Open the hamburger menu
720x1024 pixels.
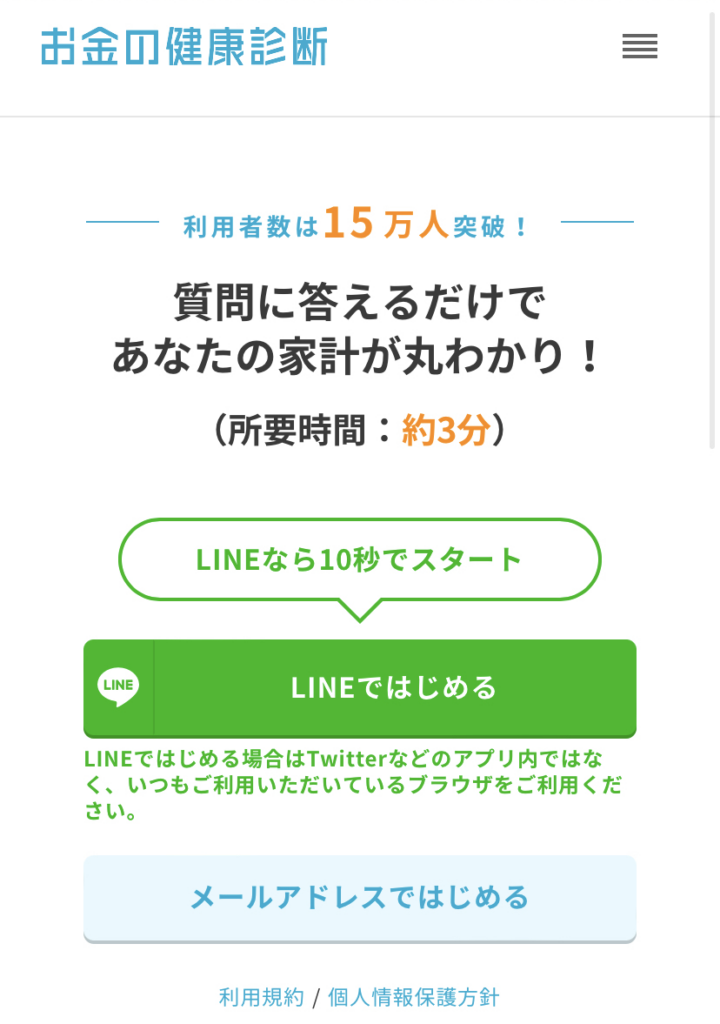639,46
